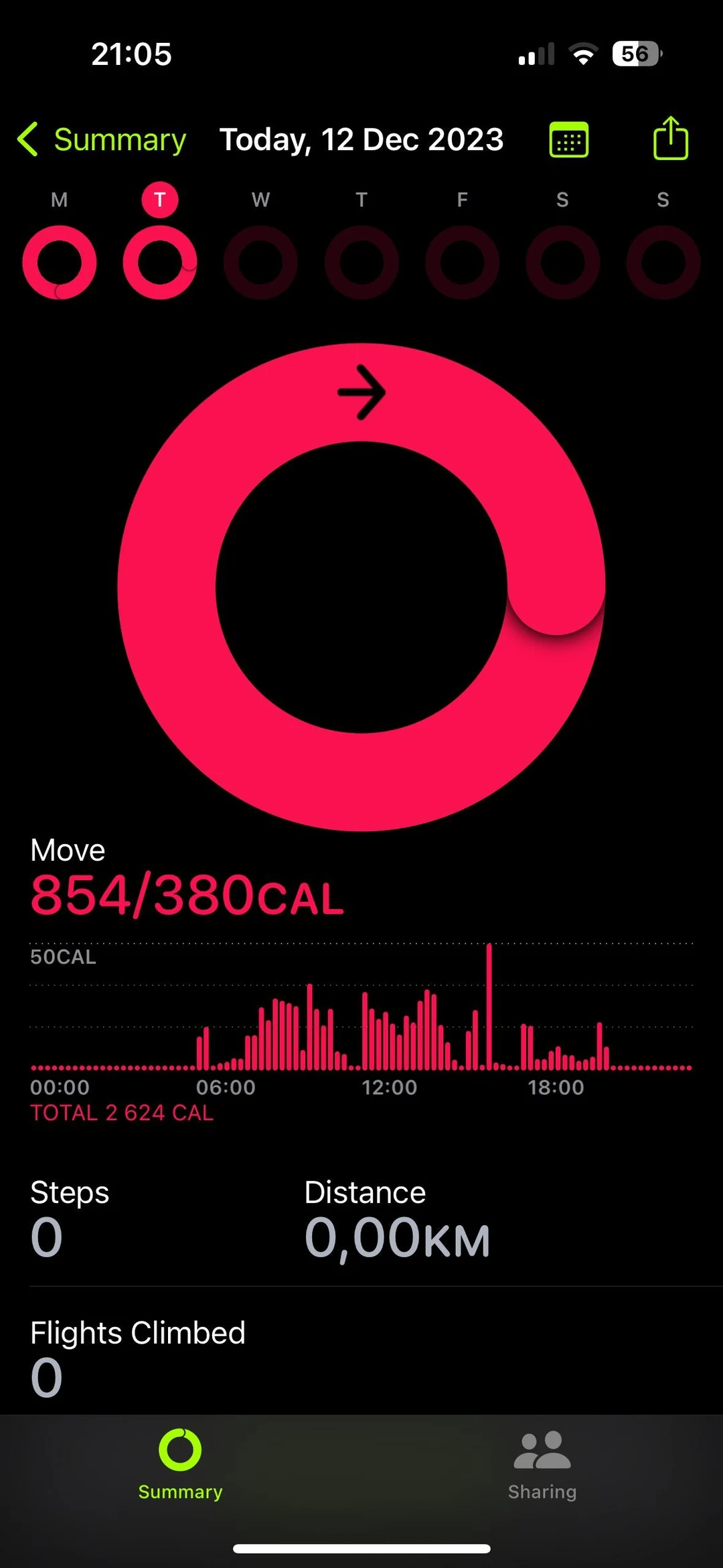Select Friday's activity ring
Viewport: 723px width, 1568px height.
point(461,261)
